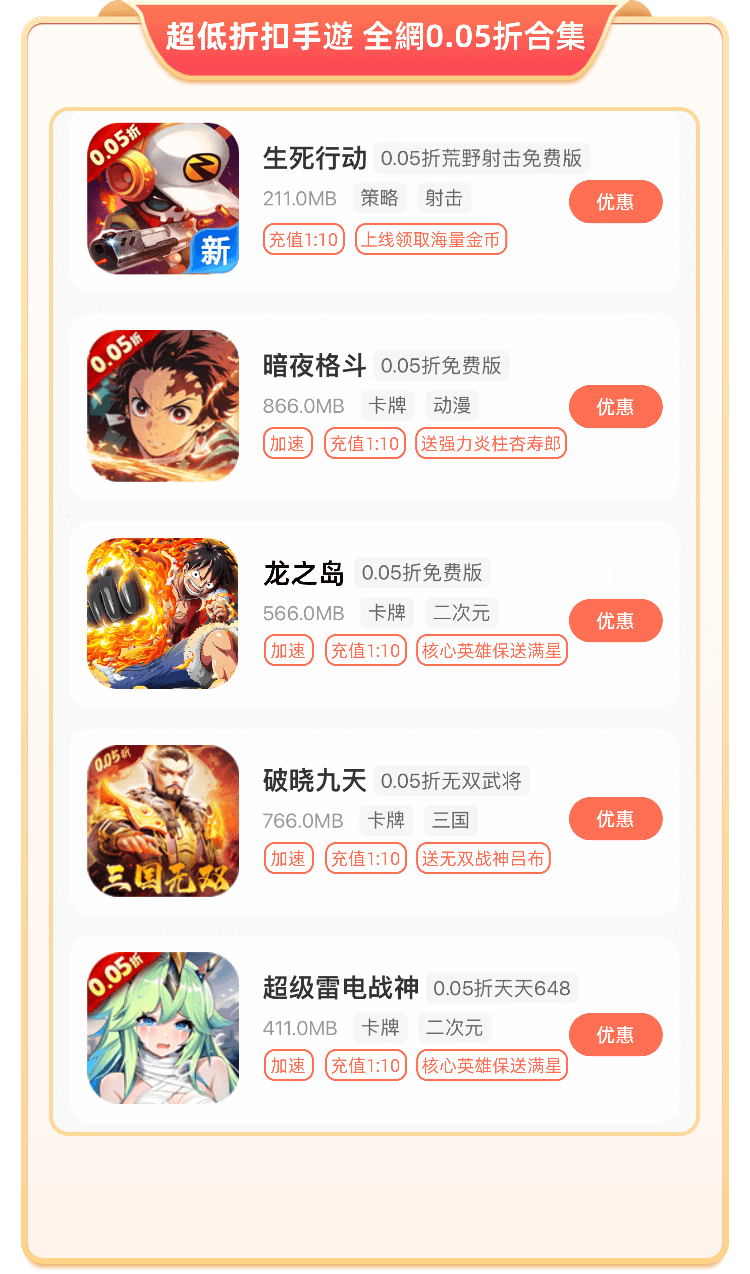Claim 优惠 for 破晓九天
750x1274 pixels.
pyautogui.click(x=615, y=819)
